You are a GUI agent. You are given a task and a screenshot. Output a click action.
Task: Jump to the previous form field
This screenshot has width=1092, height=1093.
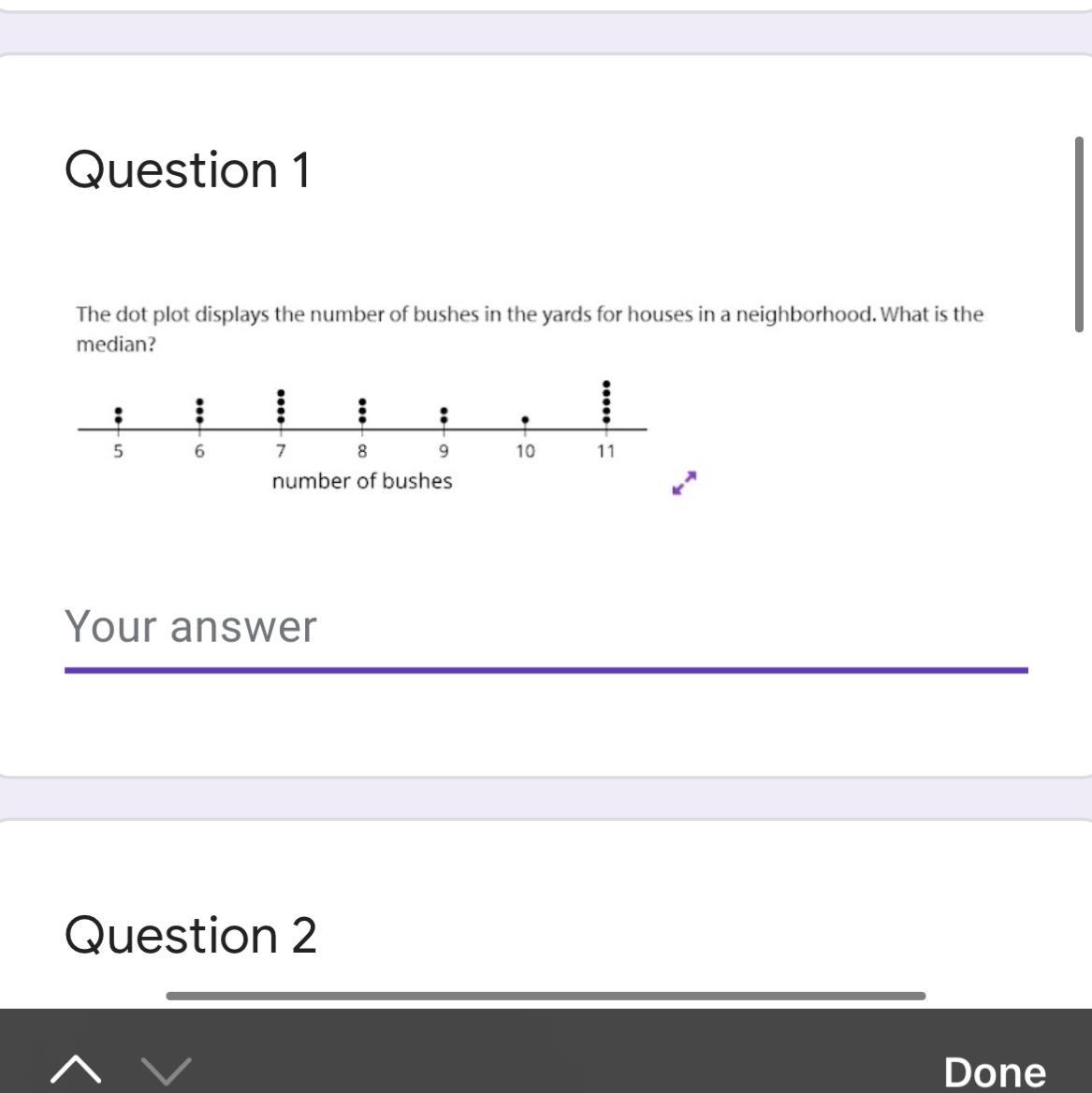76,1069
